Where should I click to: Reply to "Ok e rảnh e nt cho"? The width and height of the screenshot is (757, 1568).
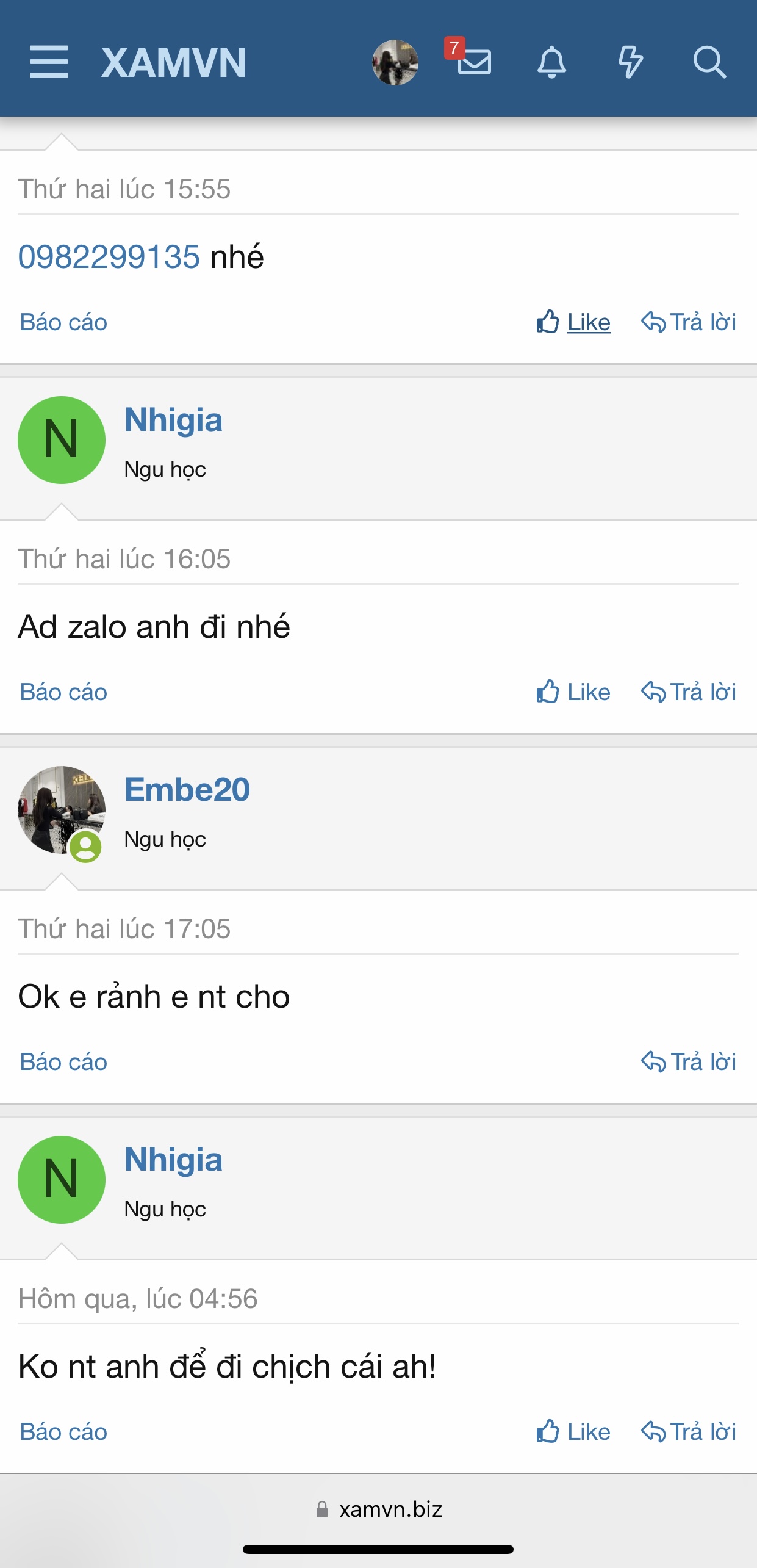pos(689,1062)
